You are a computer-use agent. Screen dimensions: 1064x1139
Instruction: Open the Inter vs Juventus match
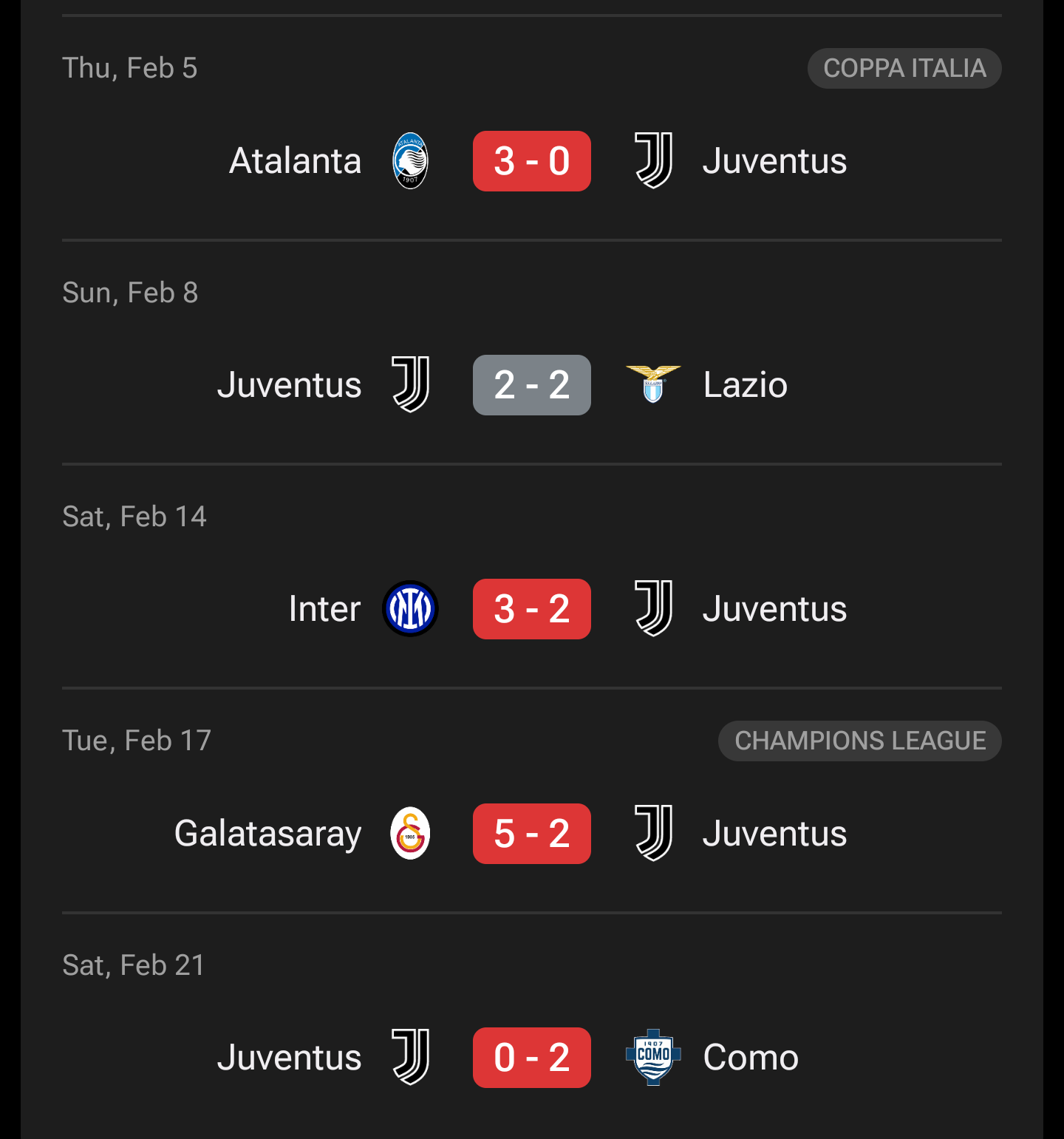tap(531, 609)
